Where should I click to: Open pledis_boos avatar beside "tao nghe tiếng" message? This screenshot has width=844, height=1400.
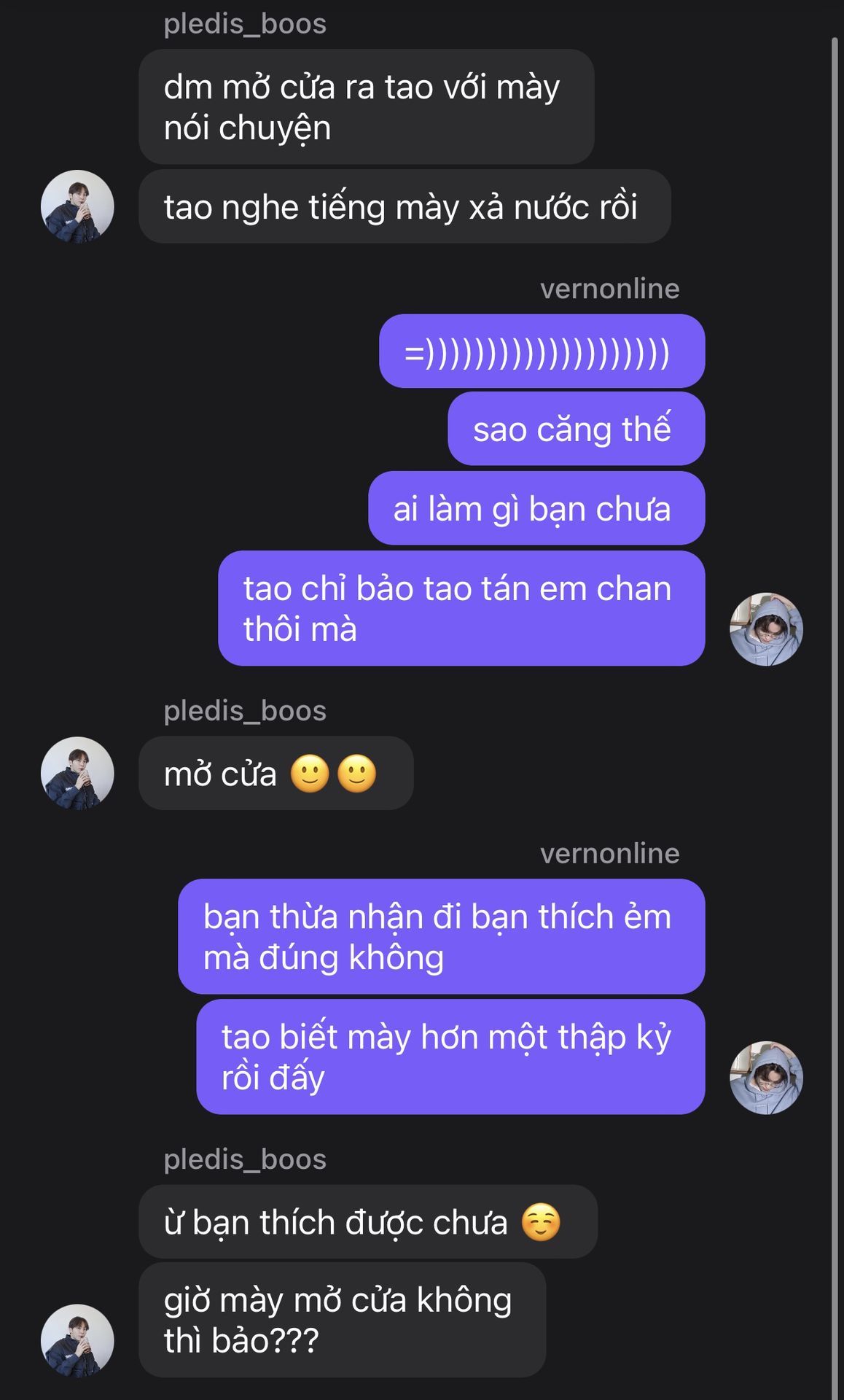click(x=77, y=206)
